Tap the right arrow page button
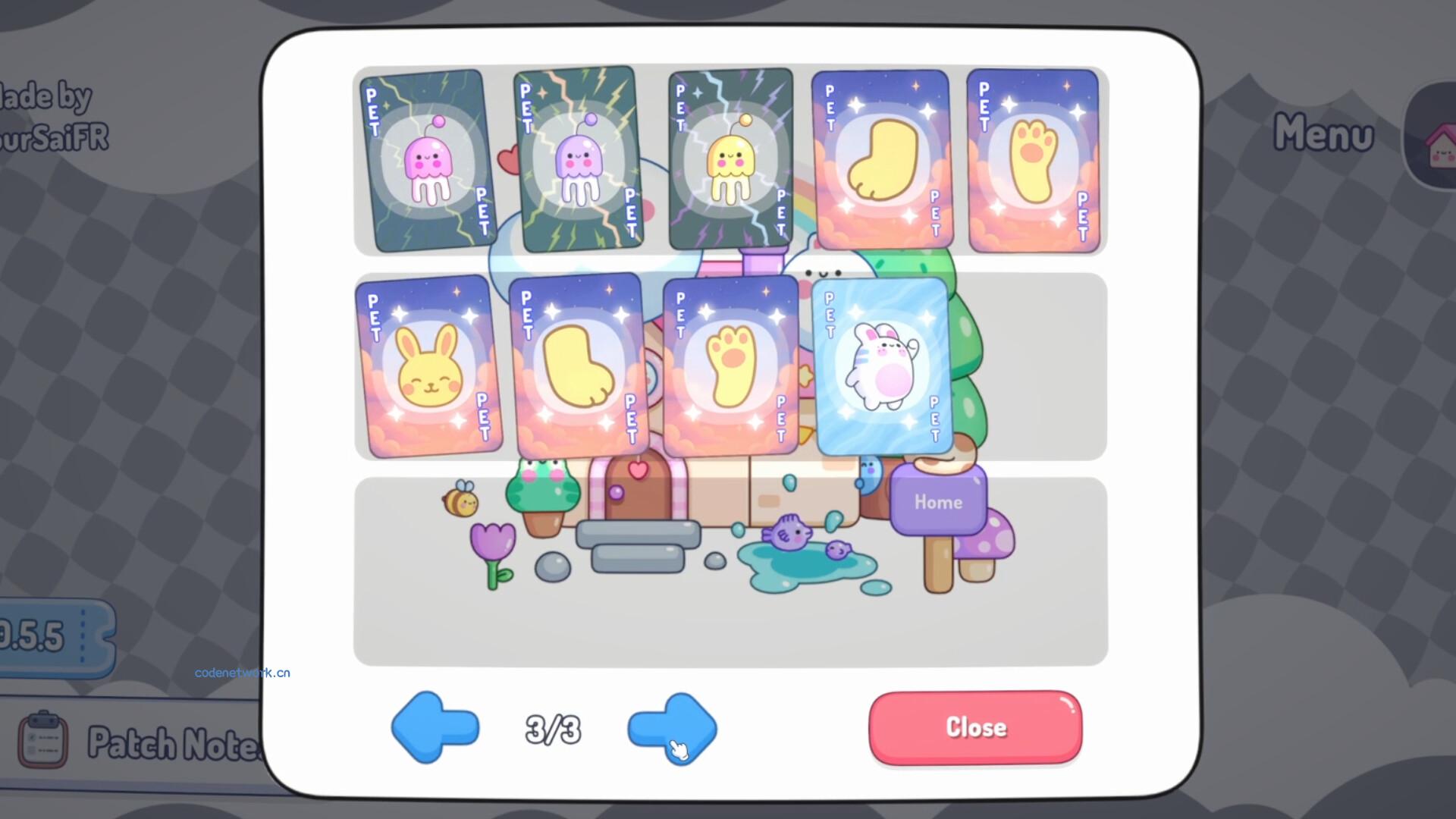The height and width of the screenshot is (819, 1456). 672,727
